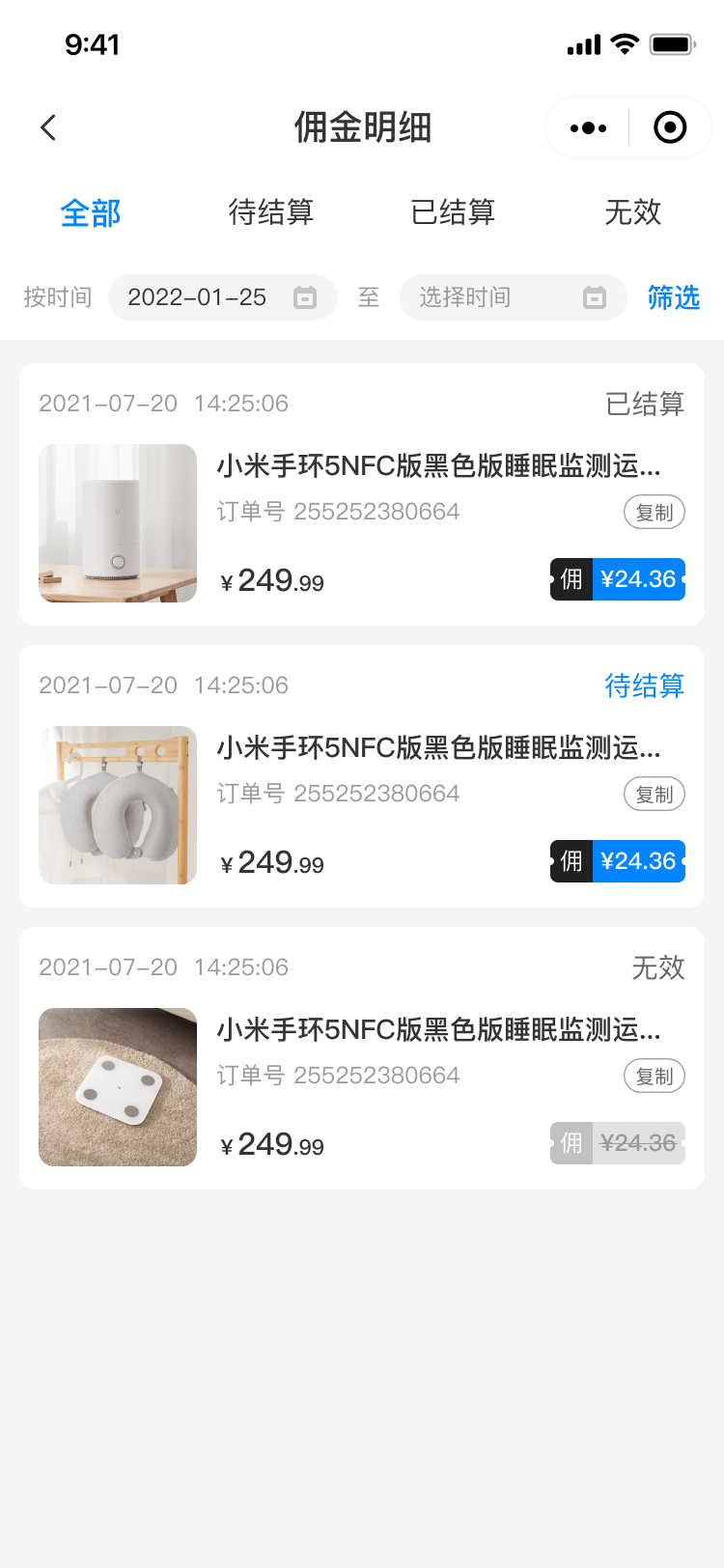This screenshot has height=1568, width=724.
Task: Choose an end date in 选择时间 field
Action: coord(513,297)
